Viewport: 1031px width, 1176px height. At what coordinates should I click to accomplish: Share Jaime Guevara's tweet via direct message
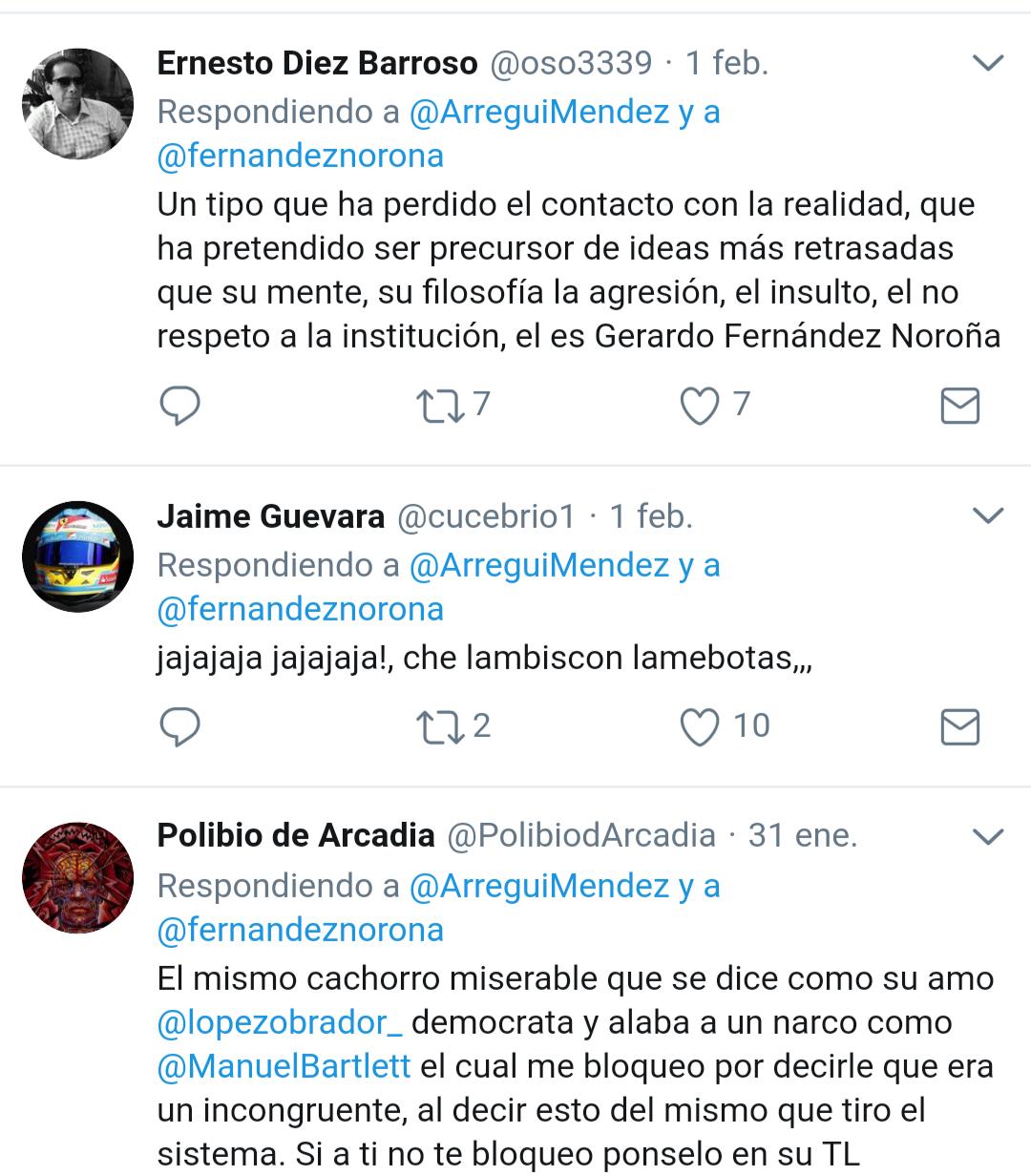point(959,726)
